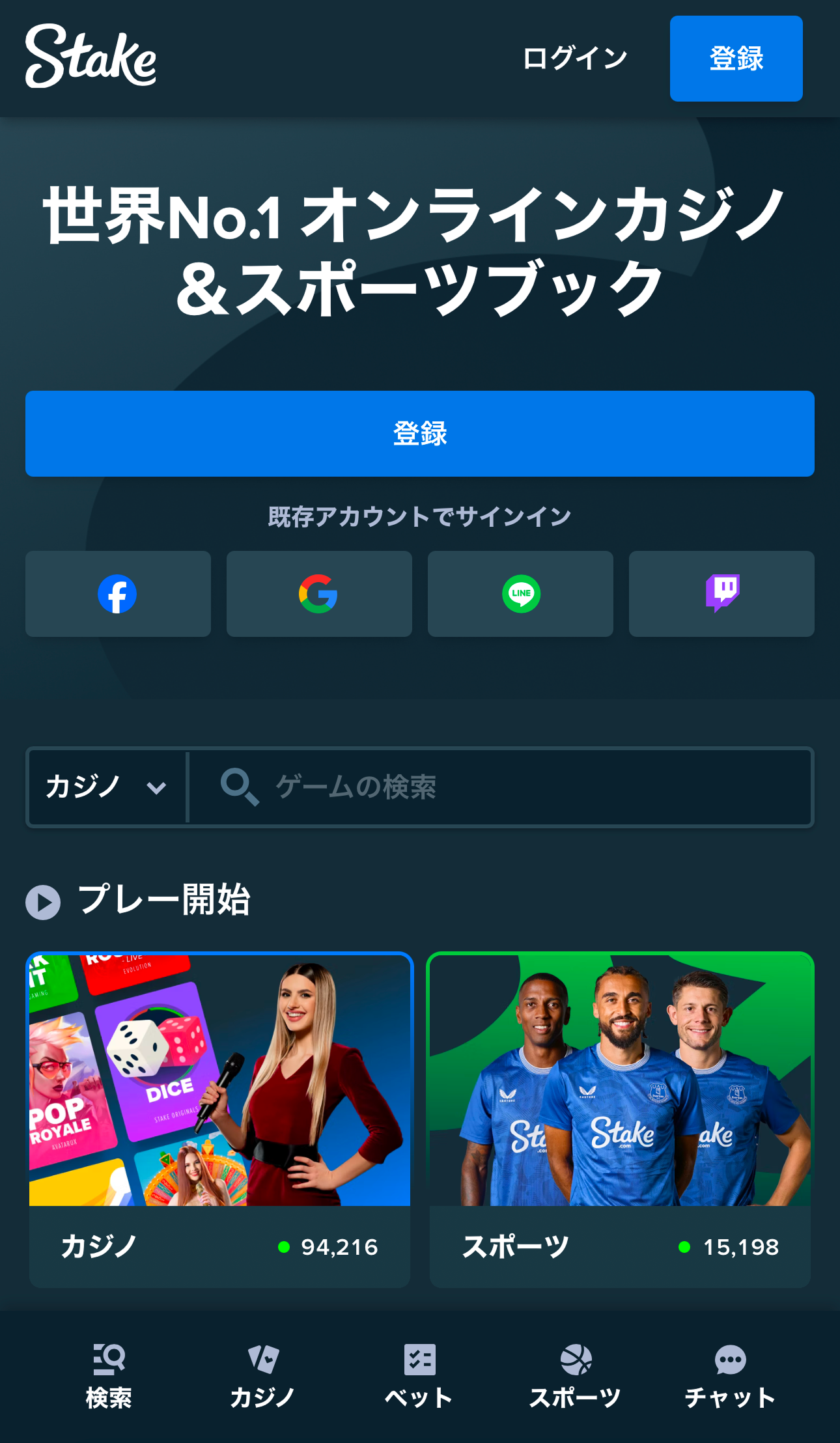
Task: Focus the ゲームの検索 search field
Action: [501, 787]
